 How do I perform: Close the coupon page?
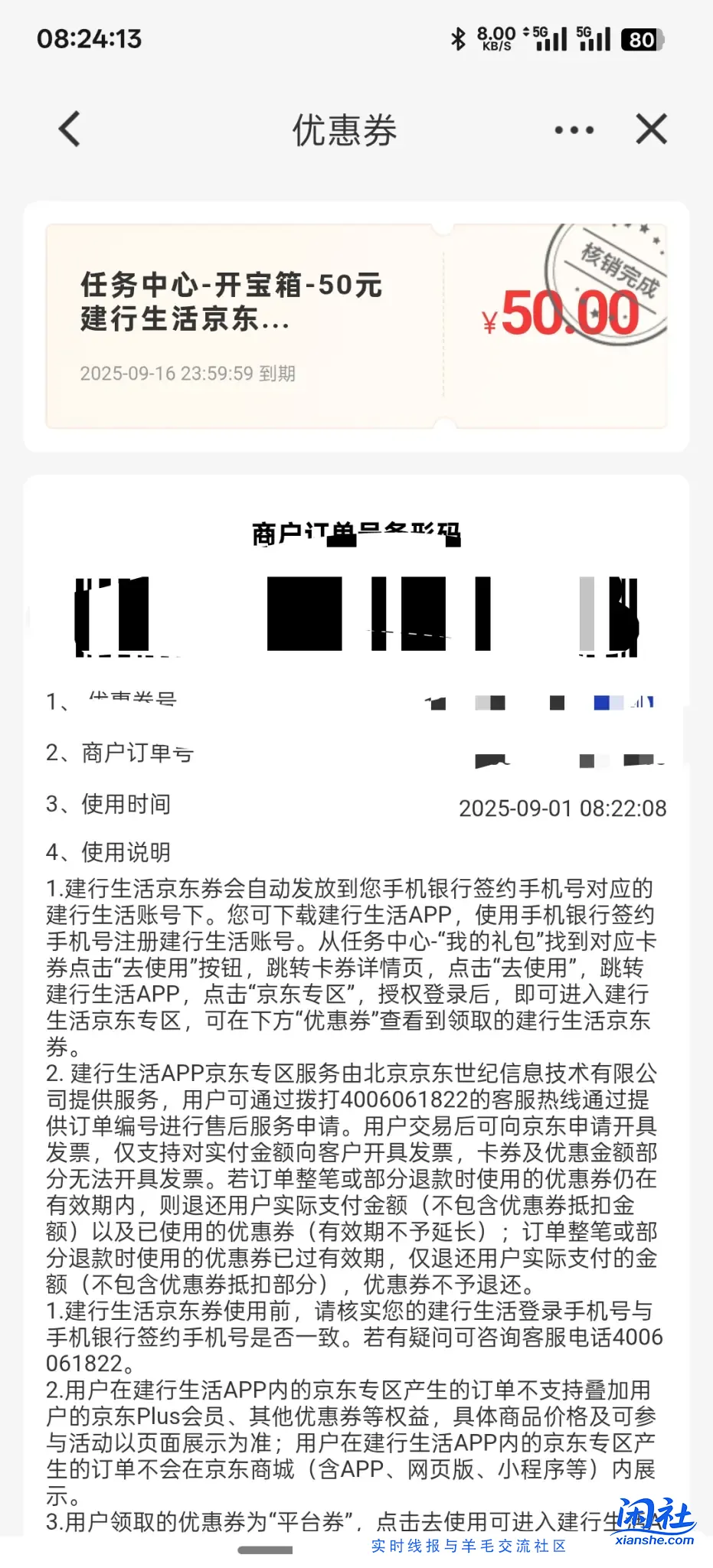tap(652, 129)
